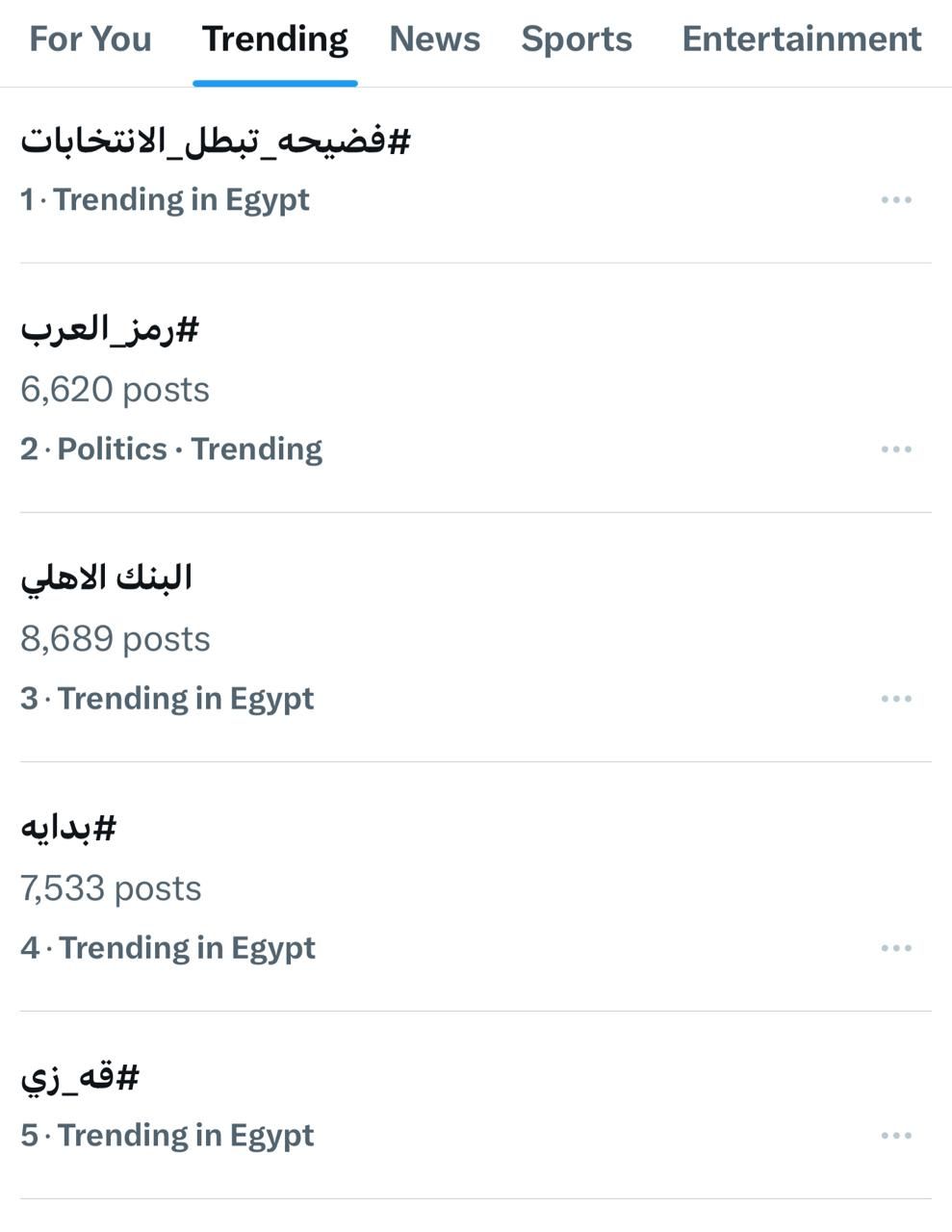Open the News tab

point(434,39)
